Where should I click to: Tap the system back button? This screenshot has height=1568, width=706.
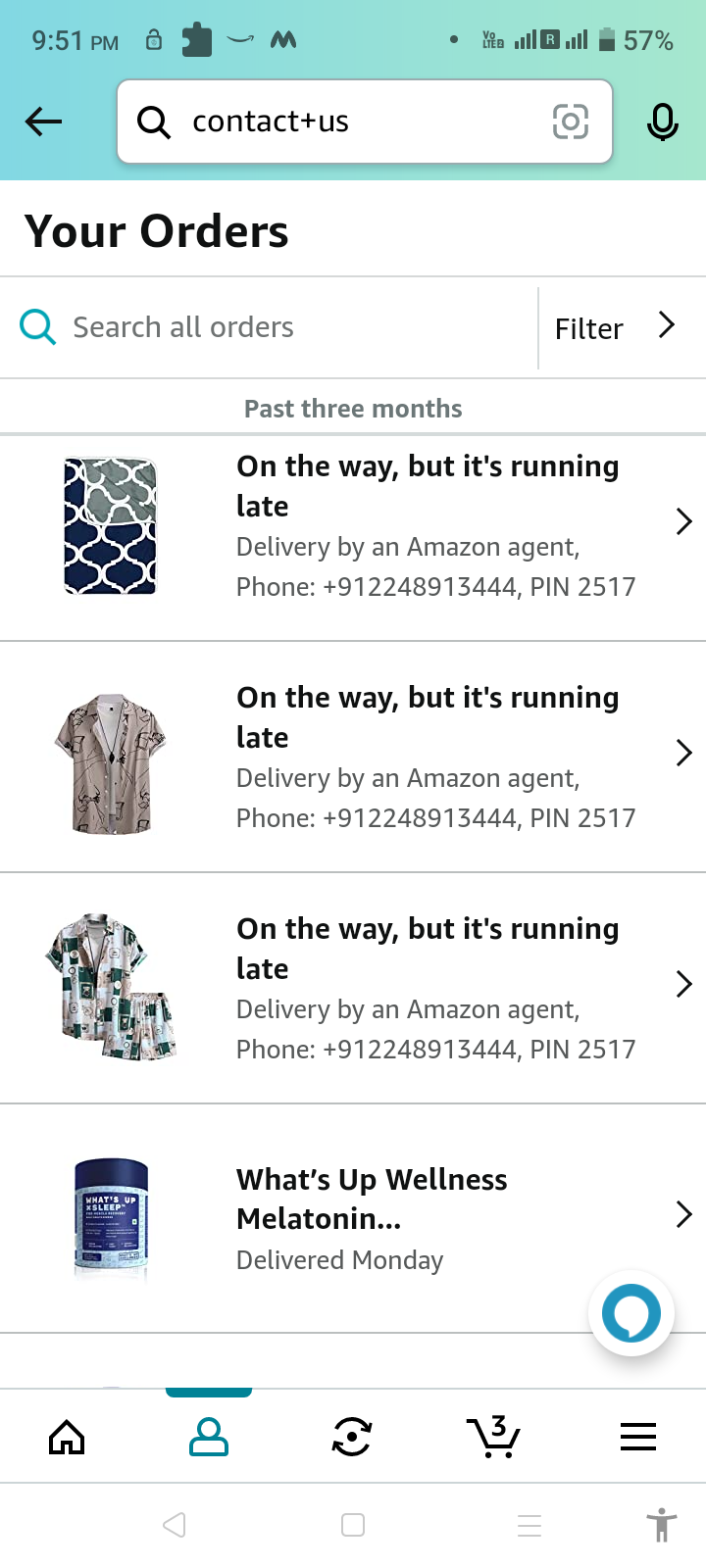click(175, 1525)
